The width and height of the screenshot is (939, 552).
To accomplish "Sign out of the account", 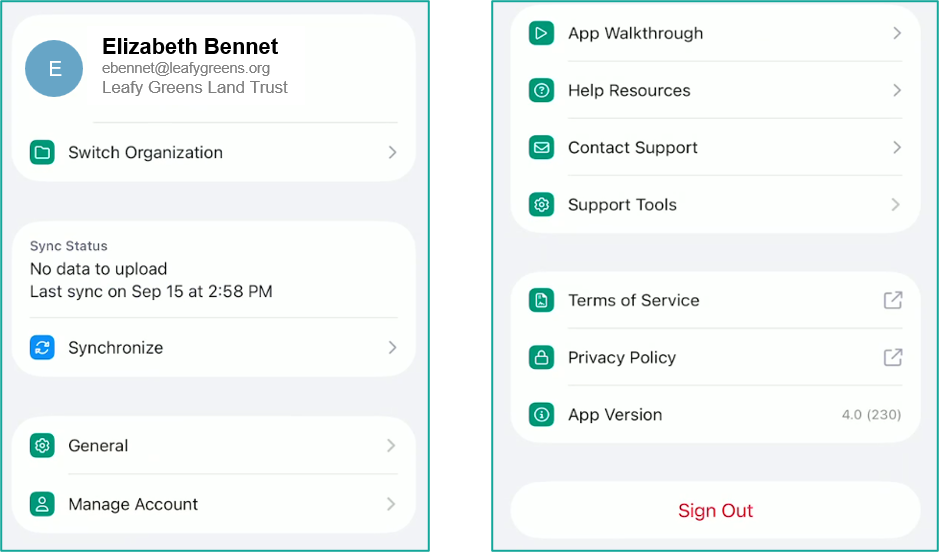I will coord(715,510).
